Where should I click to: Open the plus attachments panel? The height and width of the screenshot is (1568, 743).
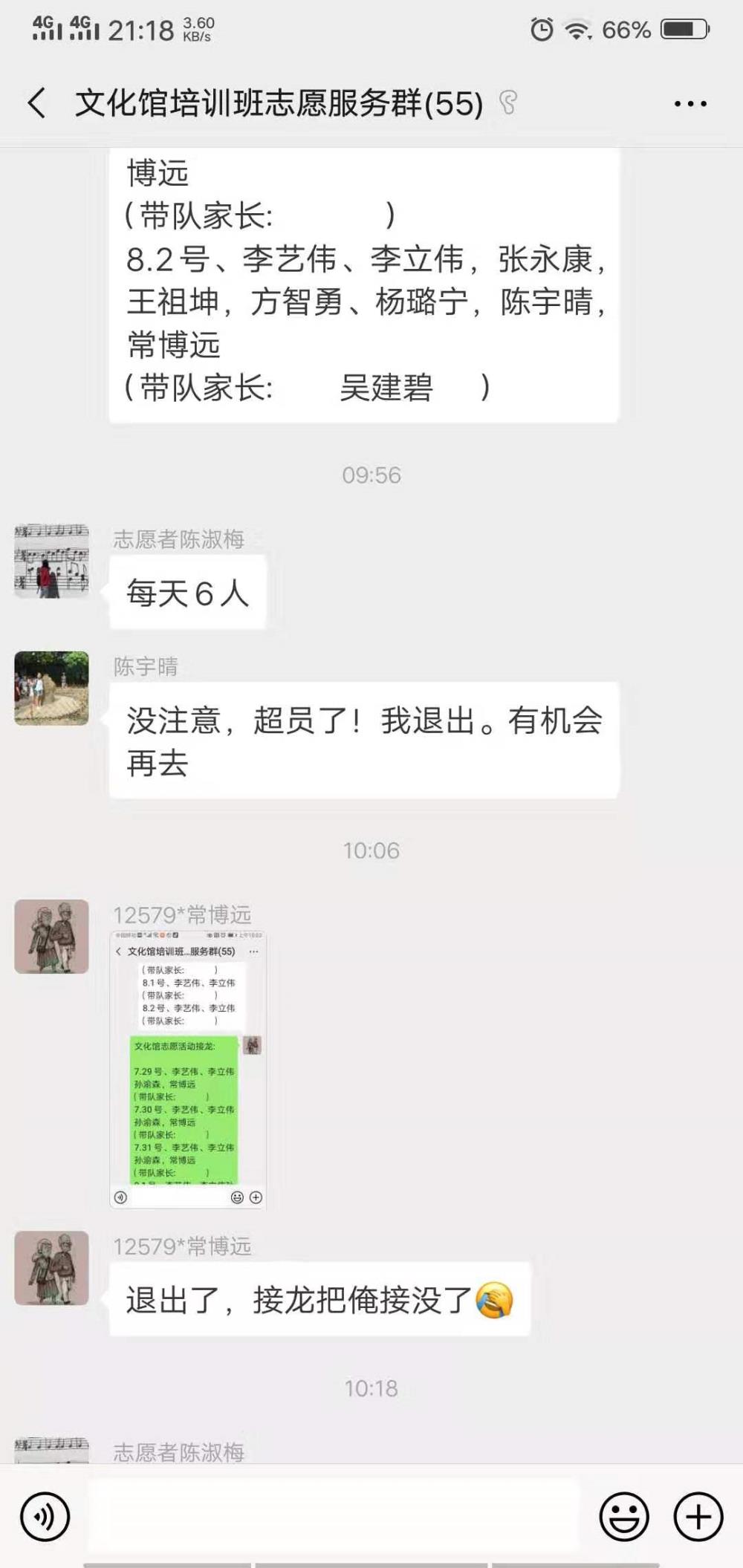tap(698, 1516)
